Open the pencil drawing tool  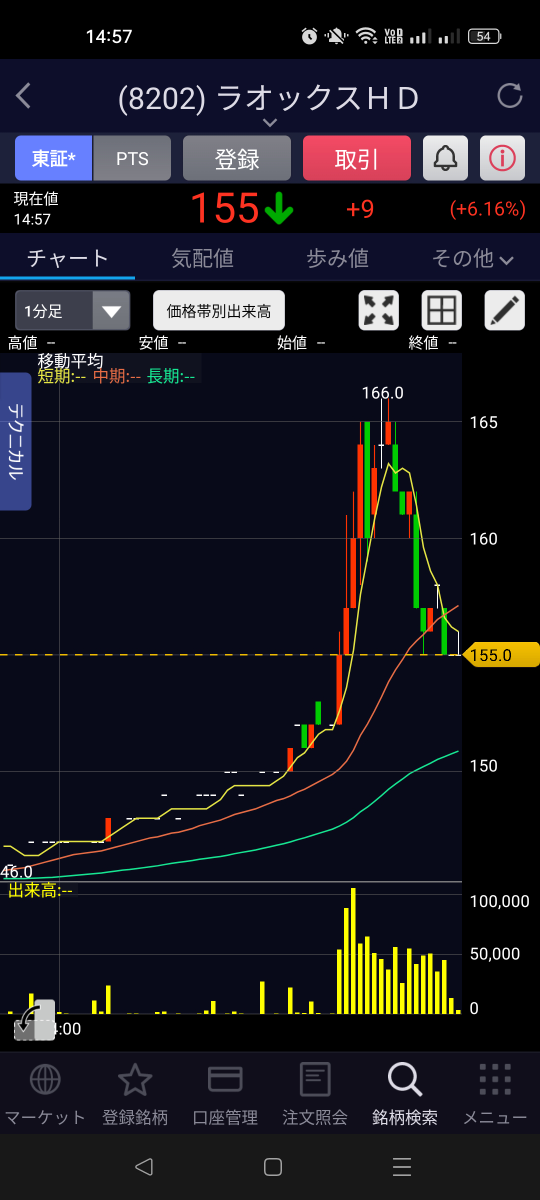505,311
